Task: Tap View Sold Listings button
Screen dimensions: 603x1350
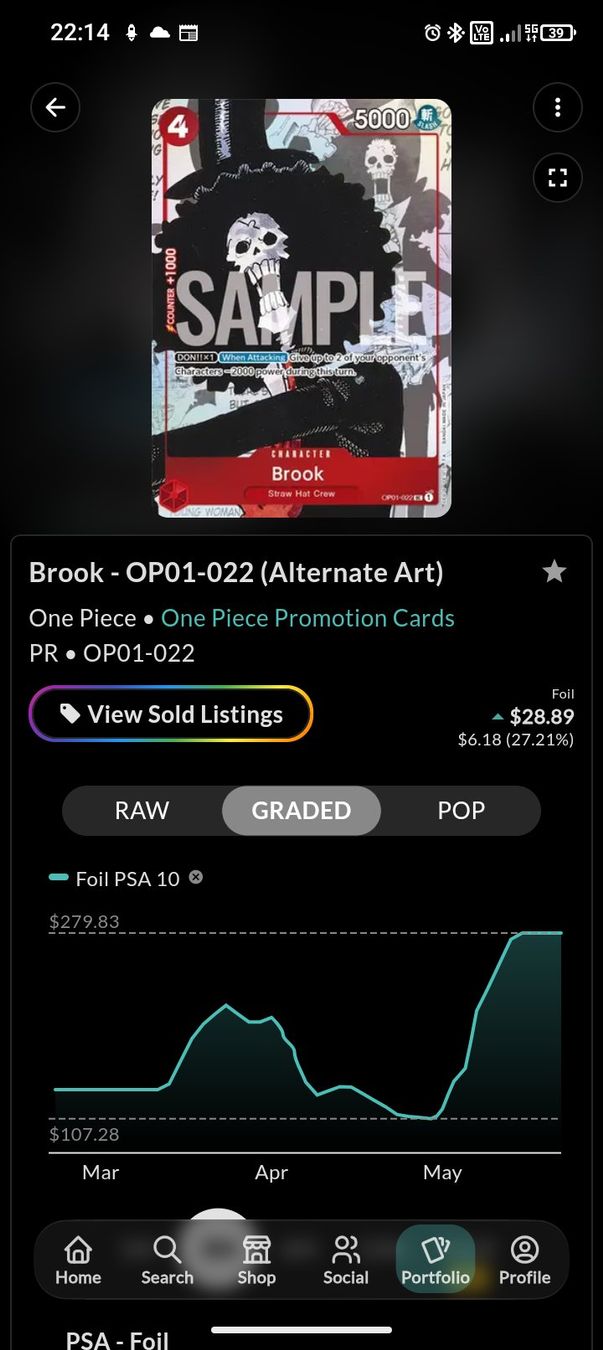Action: (x=171, y=714)
